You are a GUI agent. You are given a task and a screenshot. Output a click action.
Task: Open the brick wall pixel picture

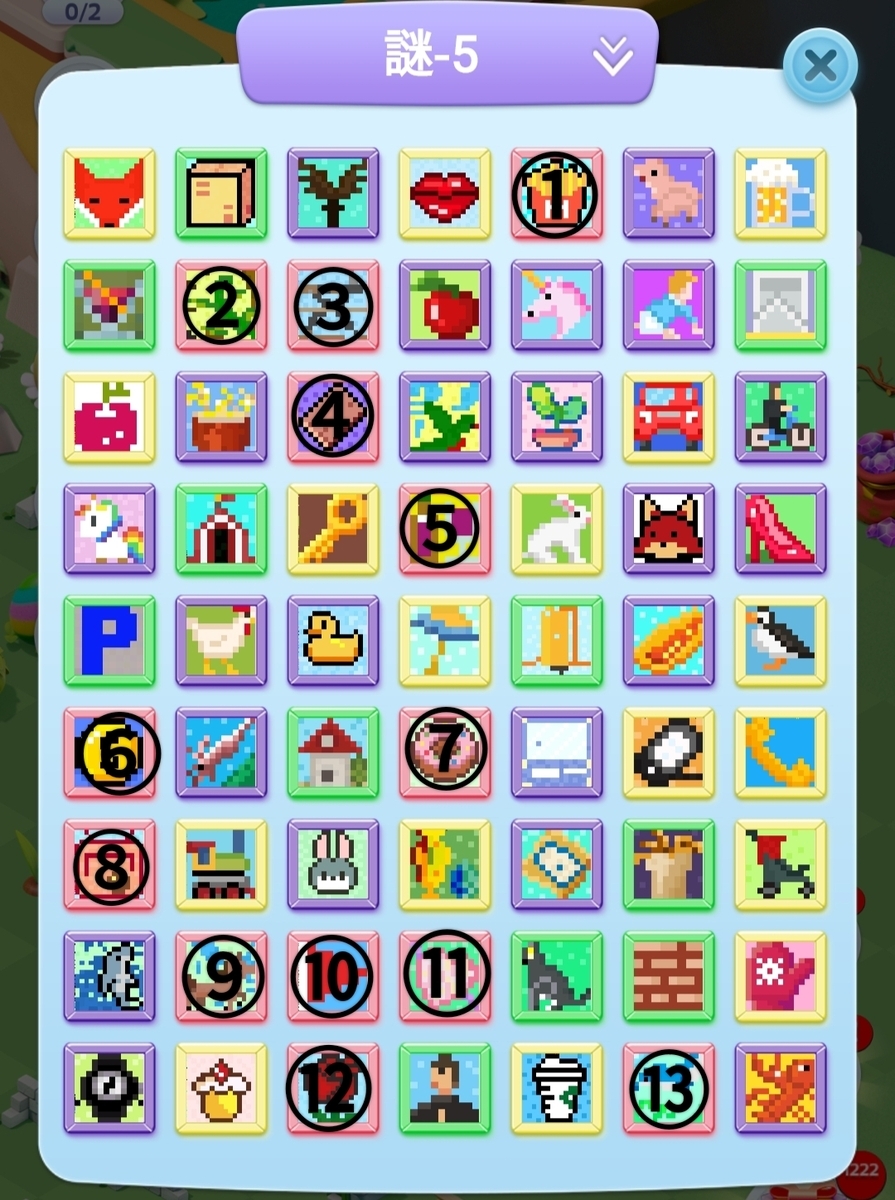669,978
